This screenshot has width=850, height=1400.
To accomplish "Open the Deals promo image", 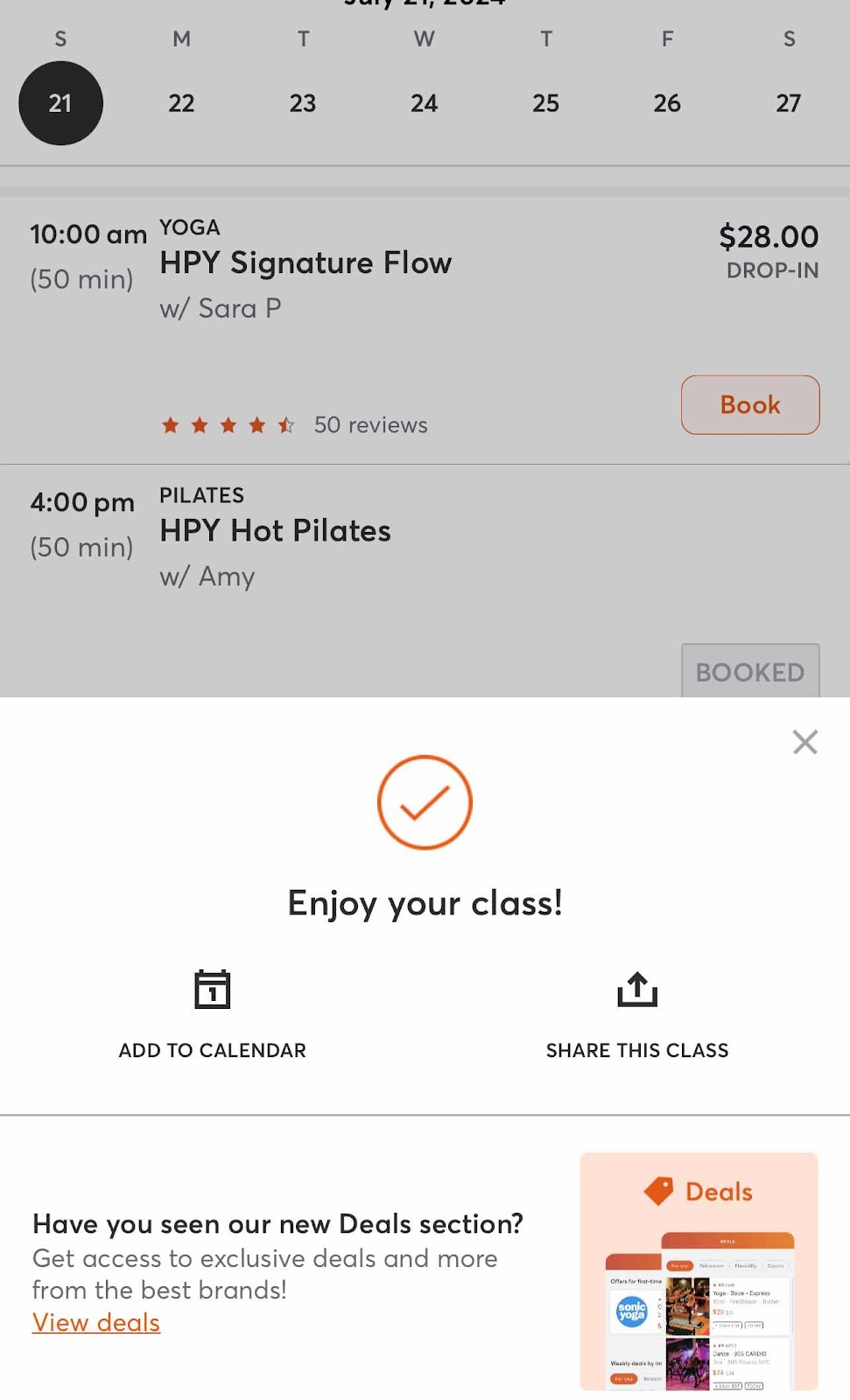I will coord(699,1270).
